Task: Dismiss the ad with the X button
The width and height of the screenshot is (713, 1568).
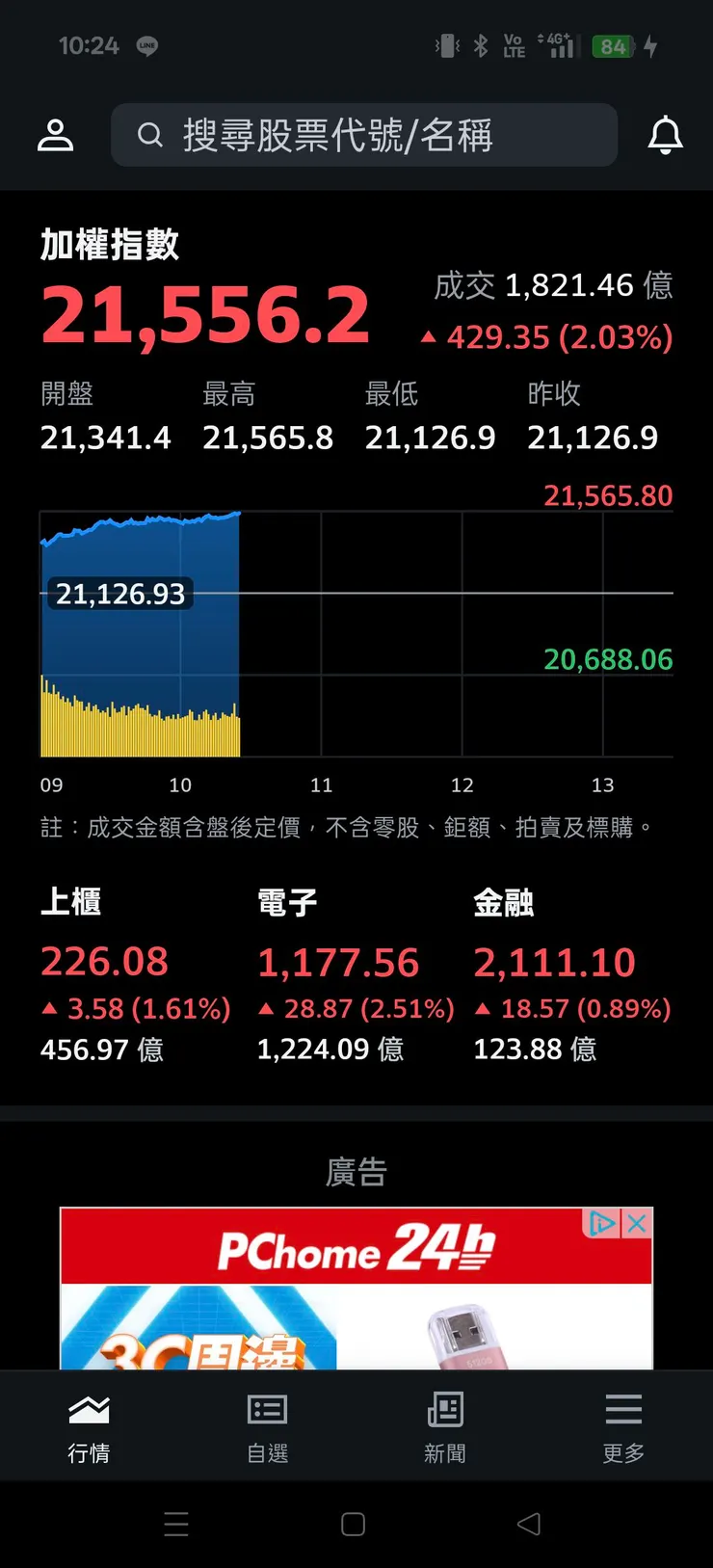Action: [637, 1224]
